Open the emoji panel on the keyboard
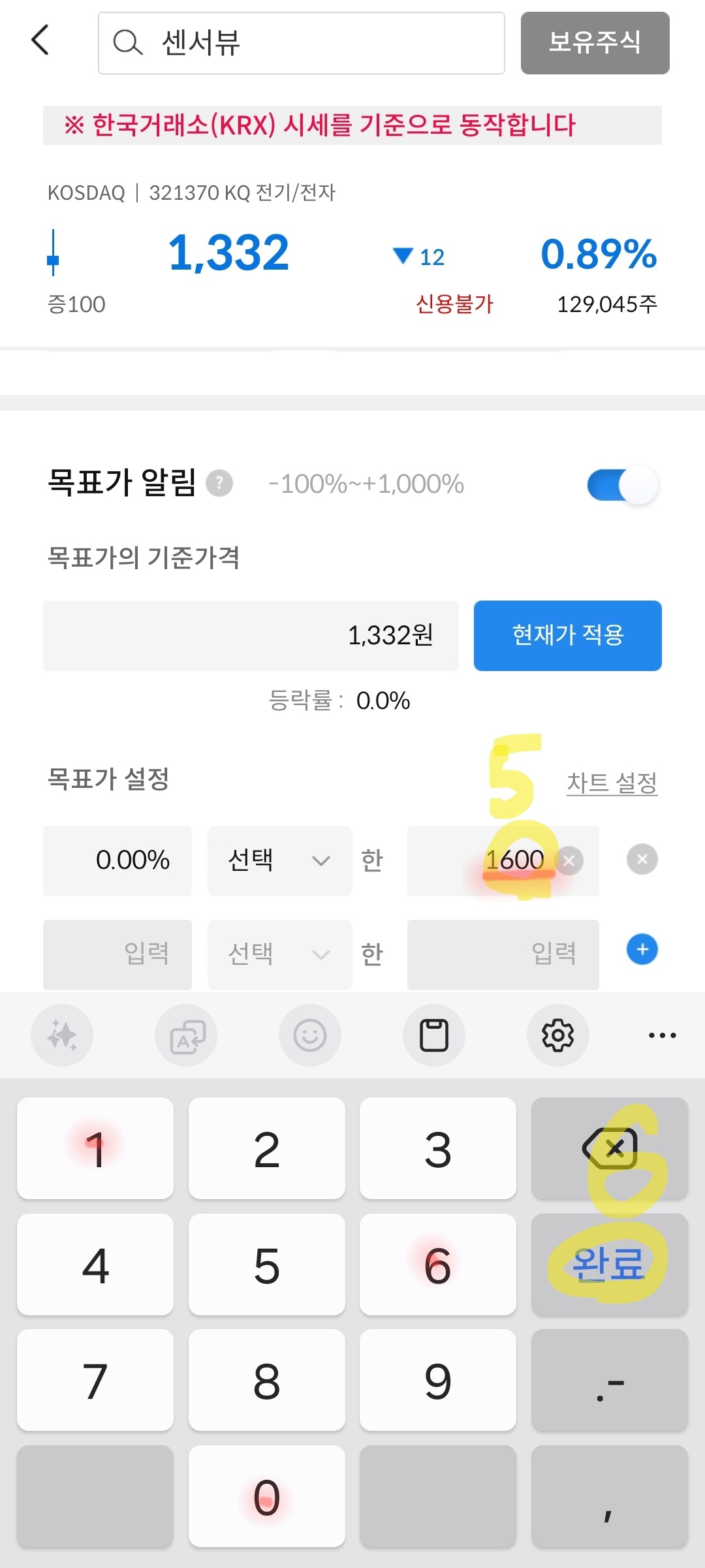This screenshot has height=1568, width=705. [310, 1035]
